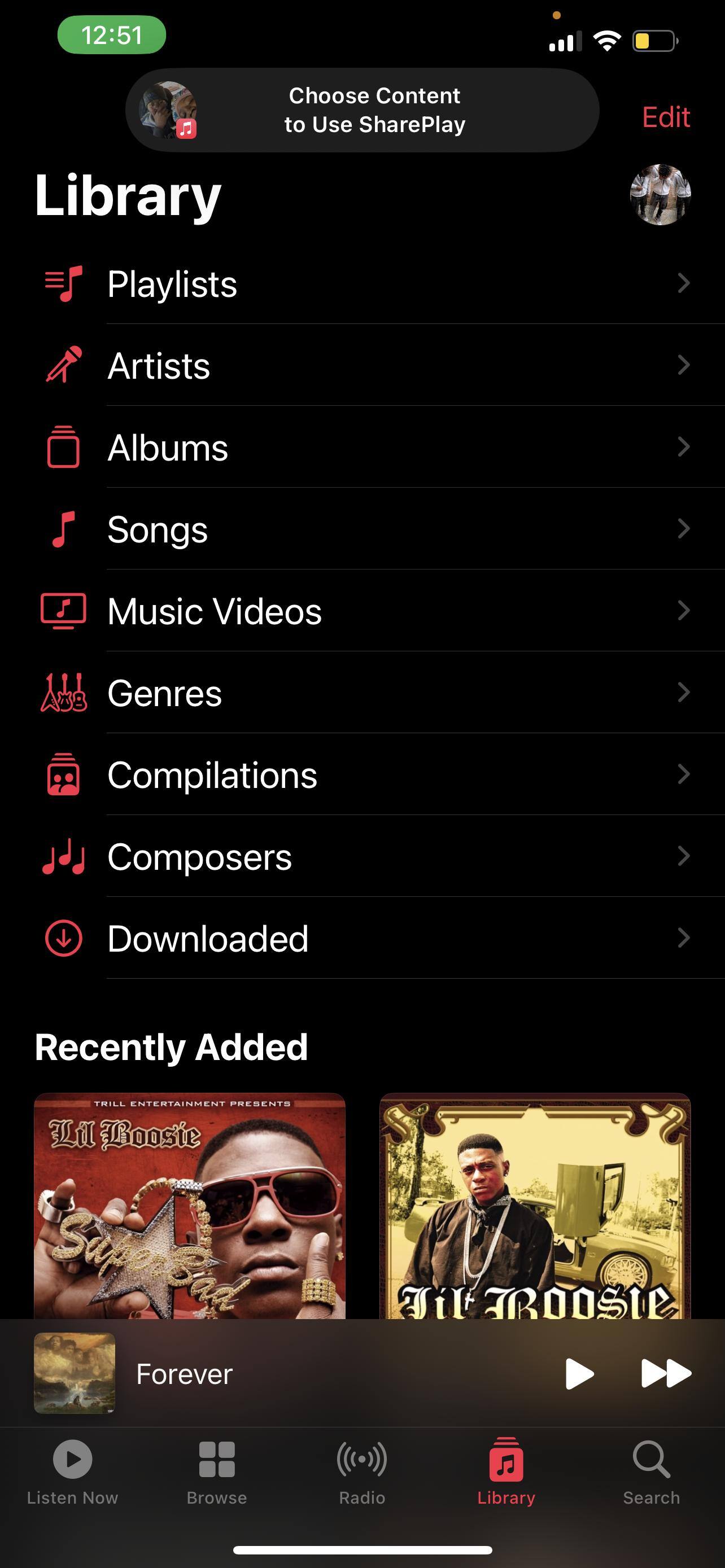Play the song Forever

coord(579,1374)
